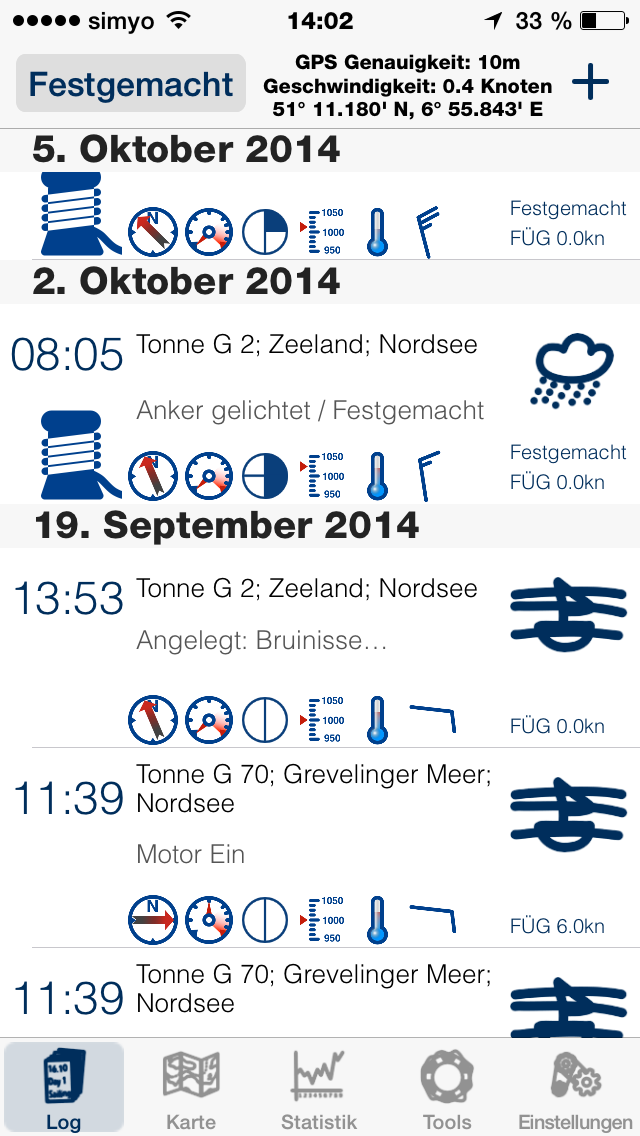Open the 13:53 Angelegt Bruinisse entry

tap(320, 648)
